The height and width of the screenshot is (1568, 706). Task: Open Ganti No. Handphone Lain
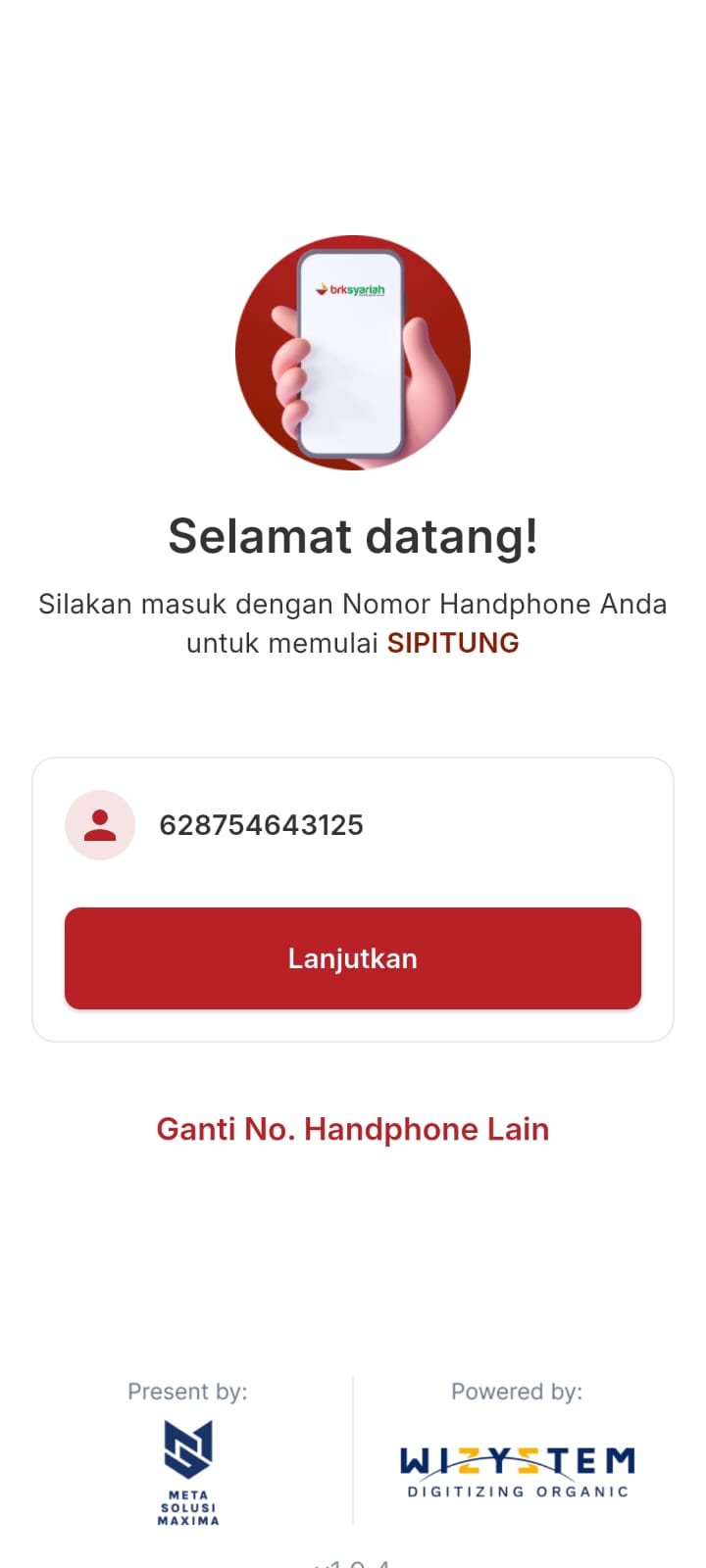click(x=353, y=1129)
